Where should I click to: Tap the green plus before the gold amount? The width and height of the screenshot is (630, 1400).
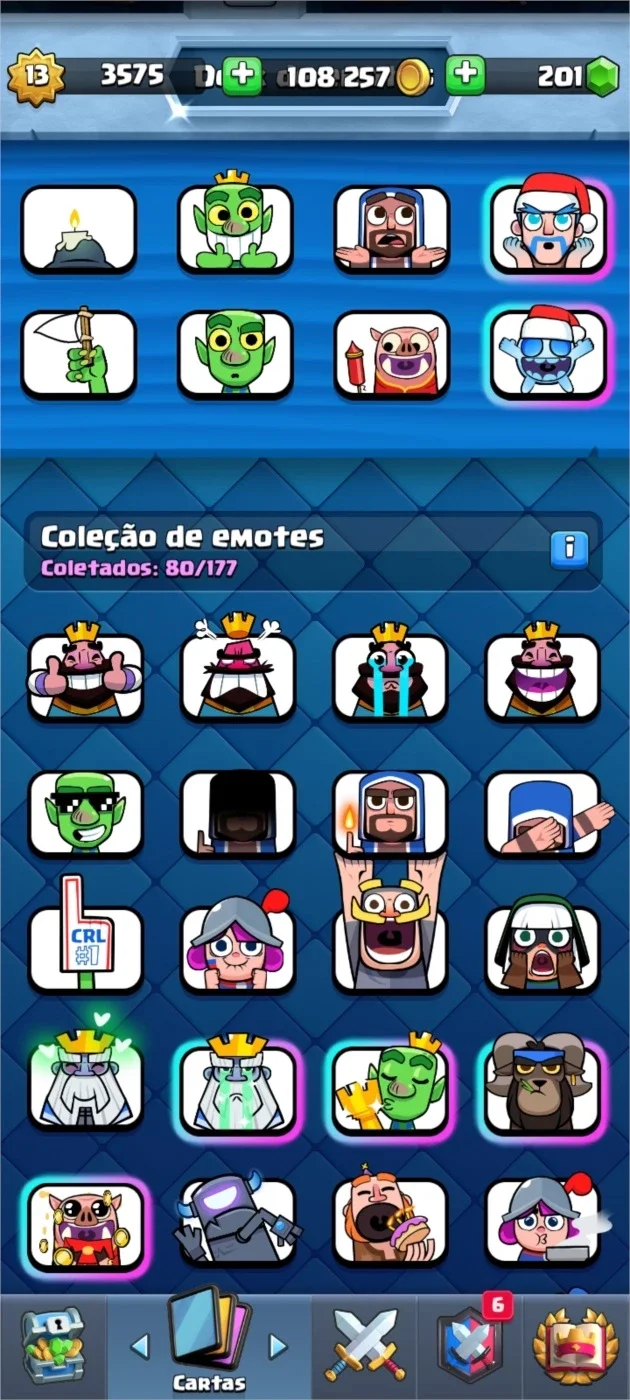pos(241,76)
